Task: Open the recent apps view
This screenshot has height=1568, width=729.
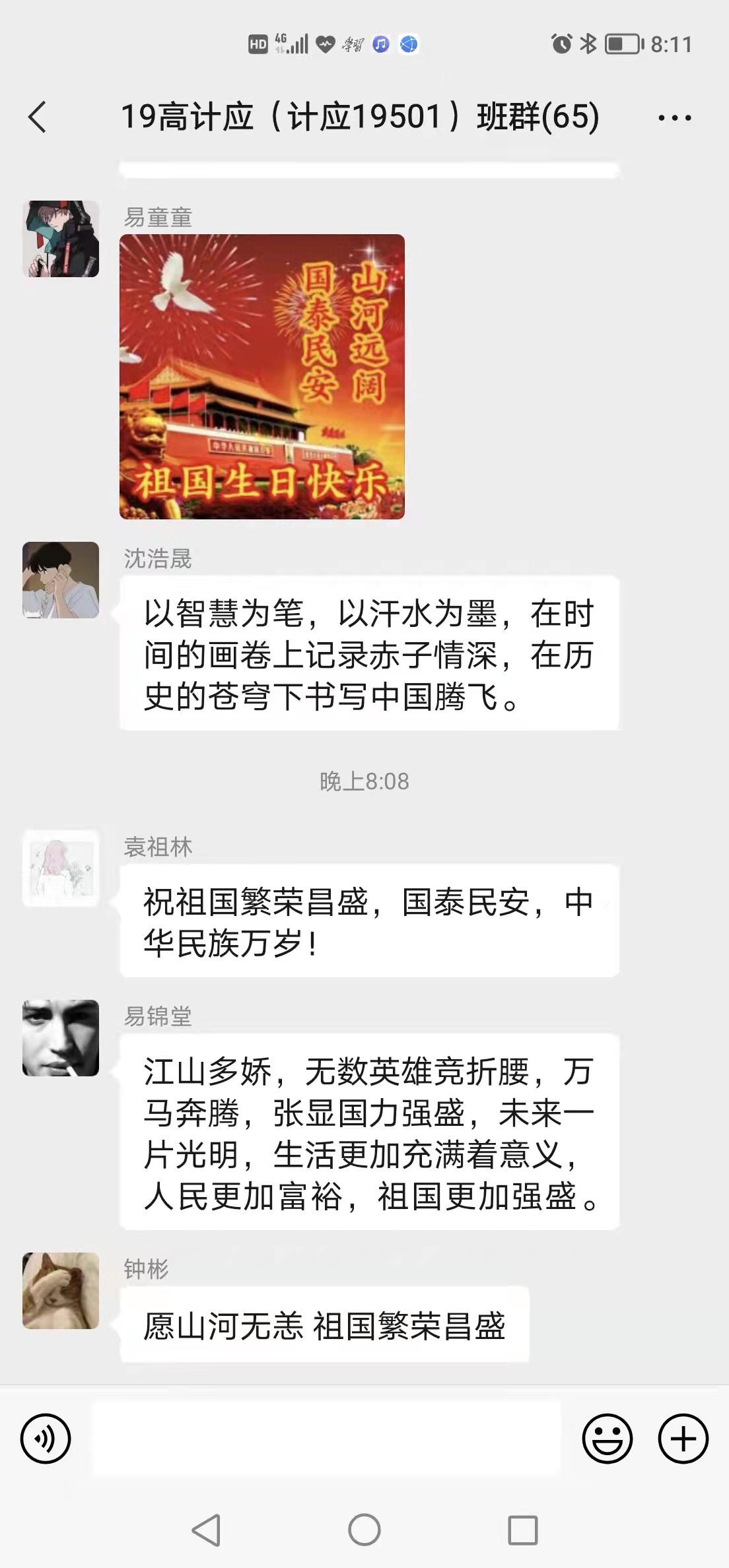Action: [x=522, y=1530]
